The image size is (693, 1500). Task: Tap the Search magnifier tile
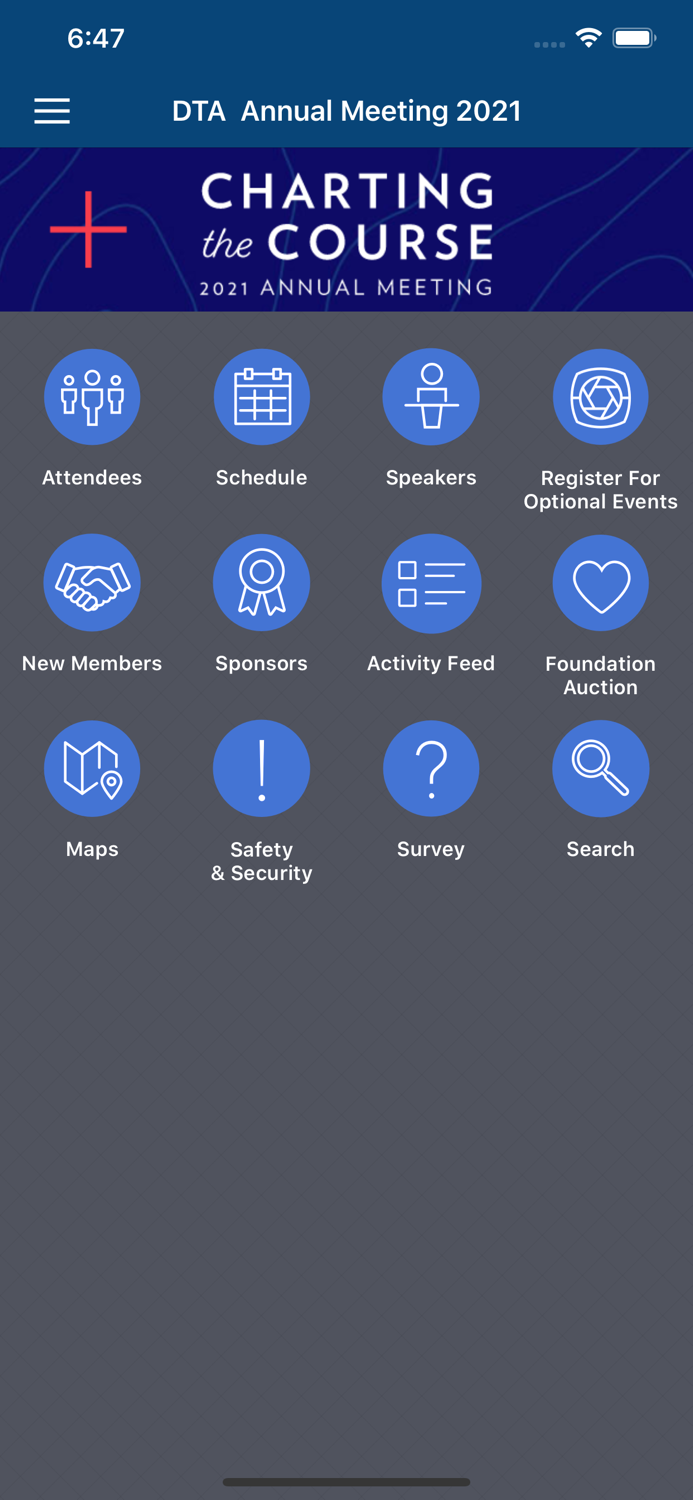click(600, 769)
